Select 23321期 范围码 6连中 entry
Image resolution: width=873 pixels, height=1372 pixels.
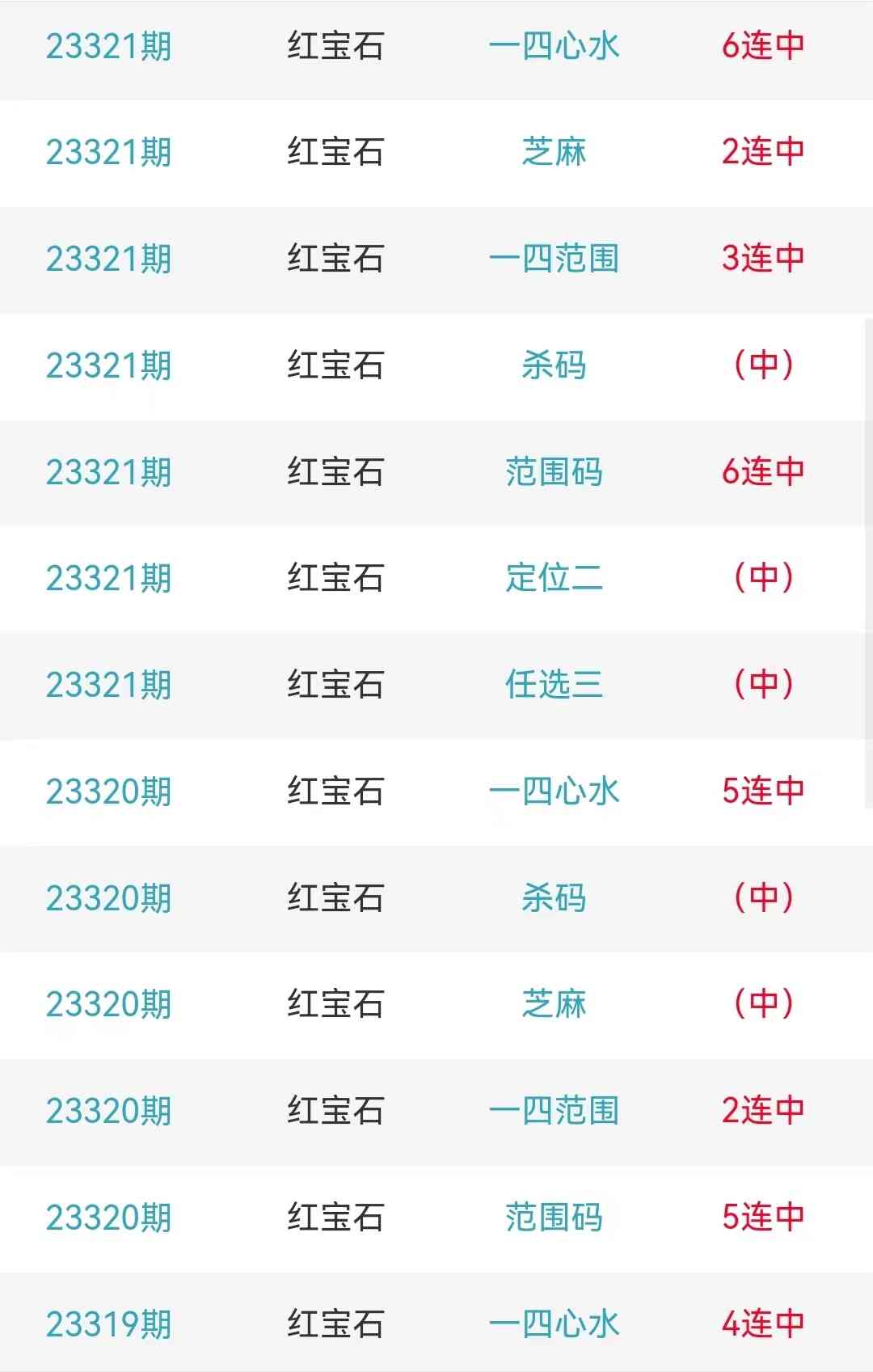(x=554, y=472)
